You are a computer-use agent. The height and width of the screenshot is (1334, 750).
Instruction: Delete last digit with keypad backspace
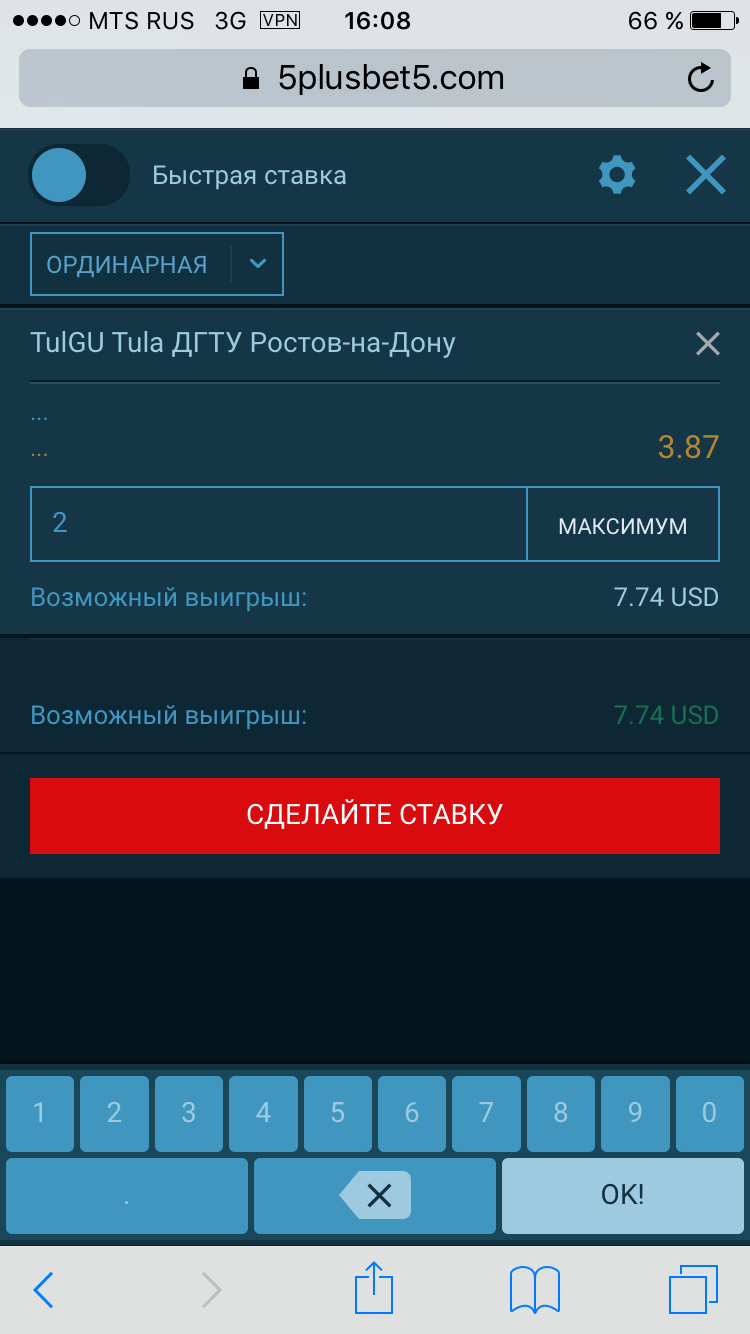coord(375,1195)
